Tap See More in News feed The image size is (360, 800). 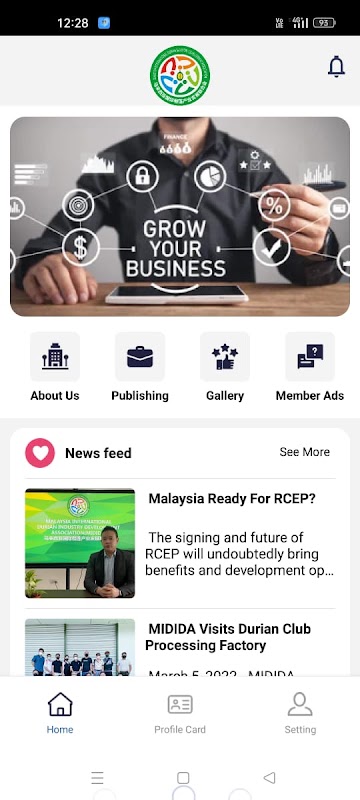coord(304,452)
